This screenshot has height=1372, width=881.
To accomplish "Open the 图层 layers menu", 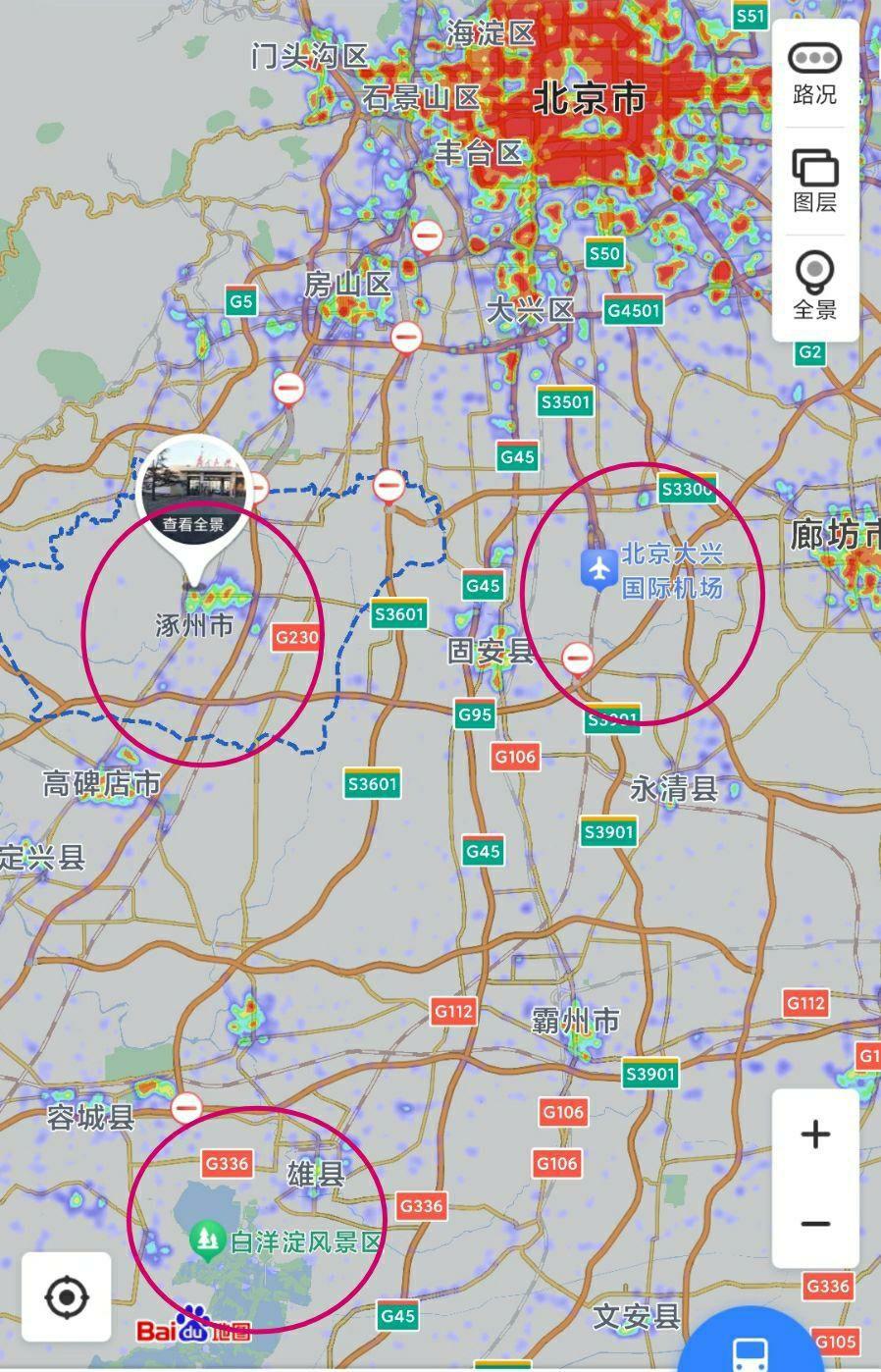I will tap(814, 180).
